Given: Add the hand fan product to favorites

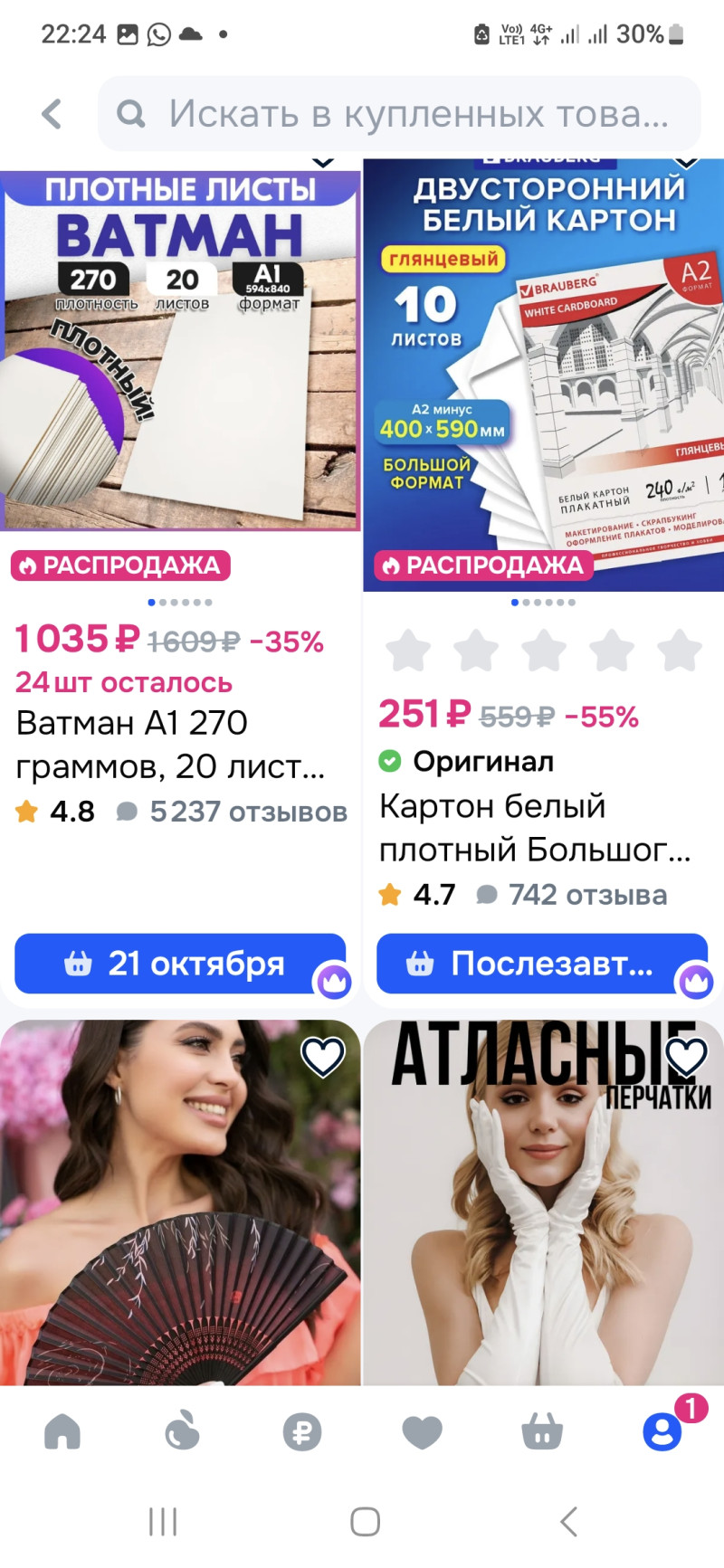Looking at the screenshot, I should pyautogui.click(x=323, y=1056).
